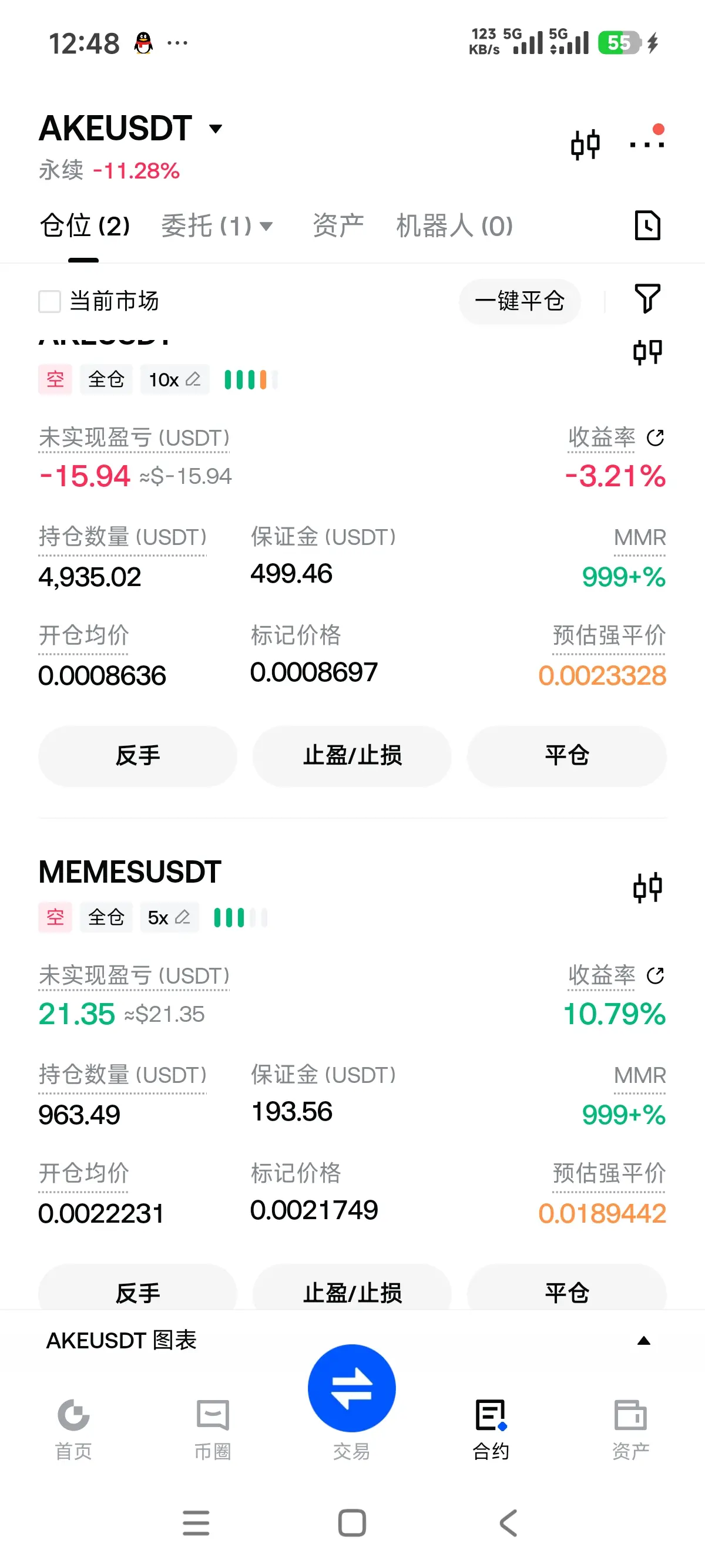Screen dimensions: 705x1568
Task: Check the 当前市场 checkbox
Action: 50,301
